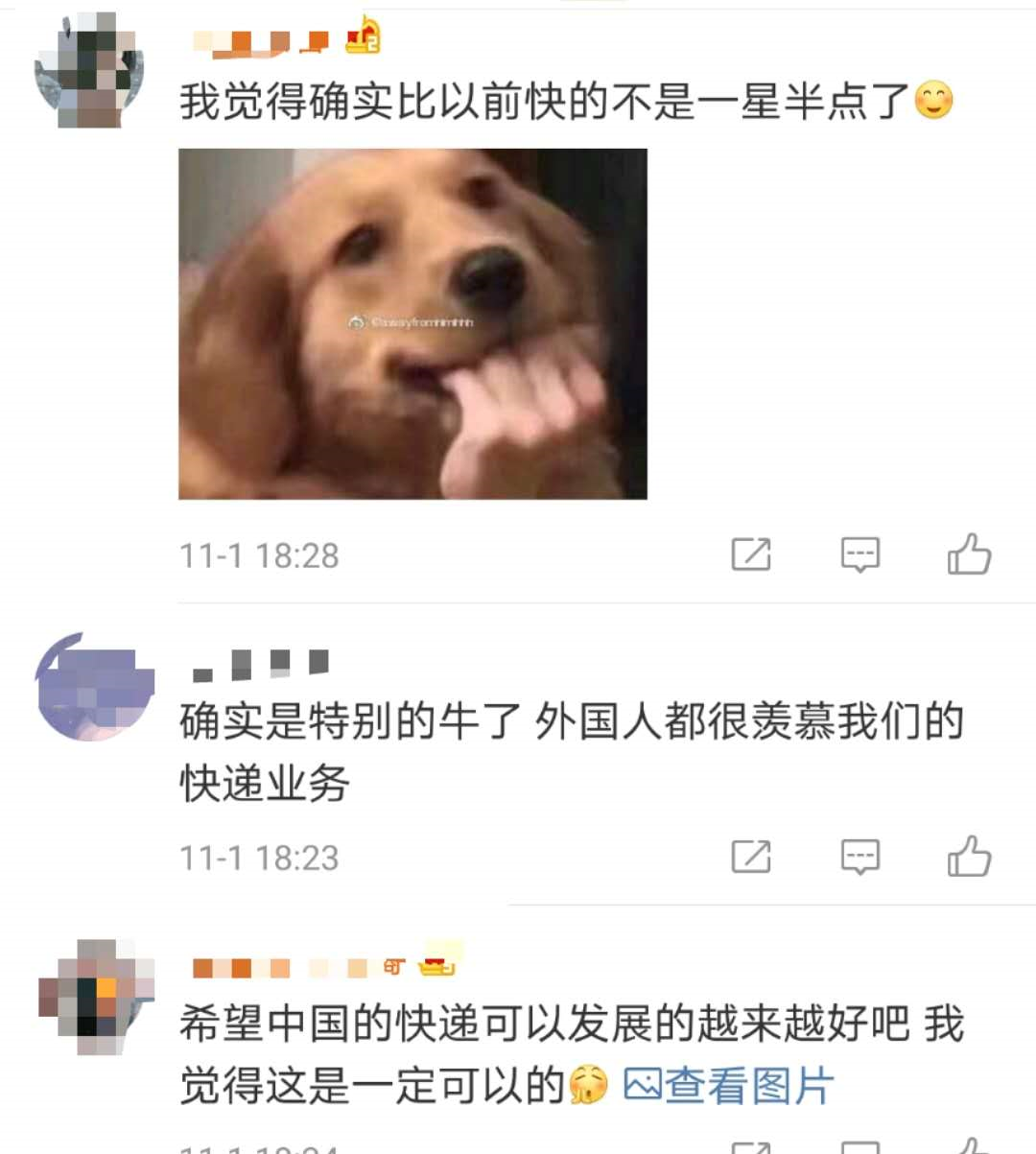
Task: Like the 11-1 18:28 comment
Action: point(969,554)
